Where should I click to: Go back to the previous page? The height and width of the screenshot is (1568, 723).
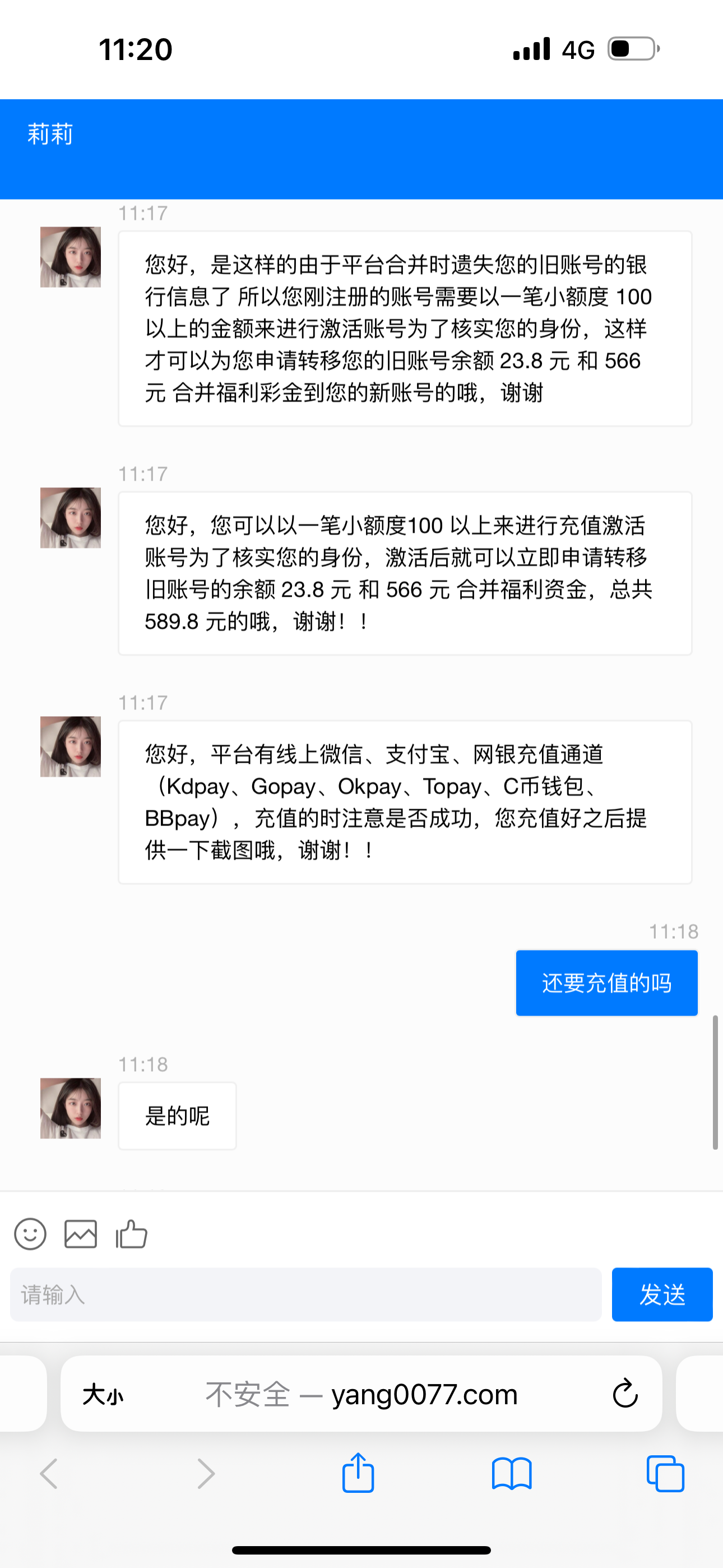tap(49, 1474)
